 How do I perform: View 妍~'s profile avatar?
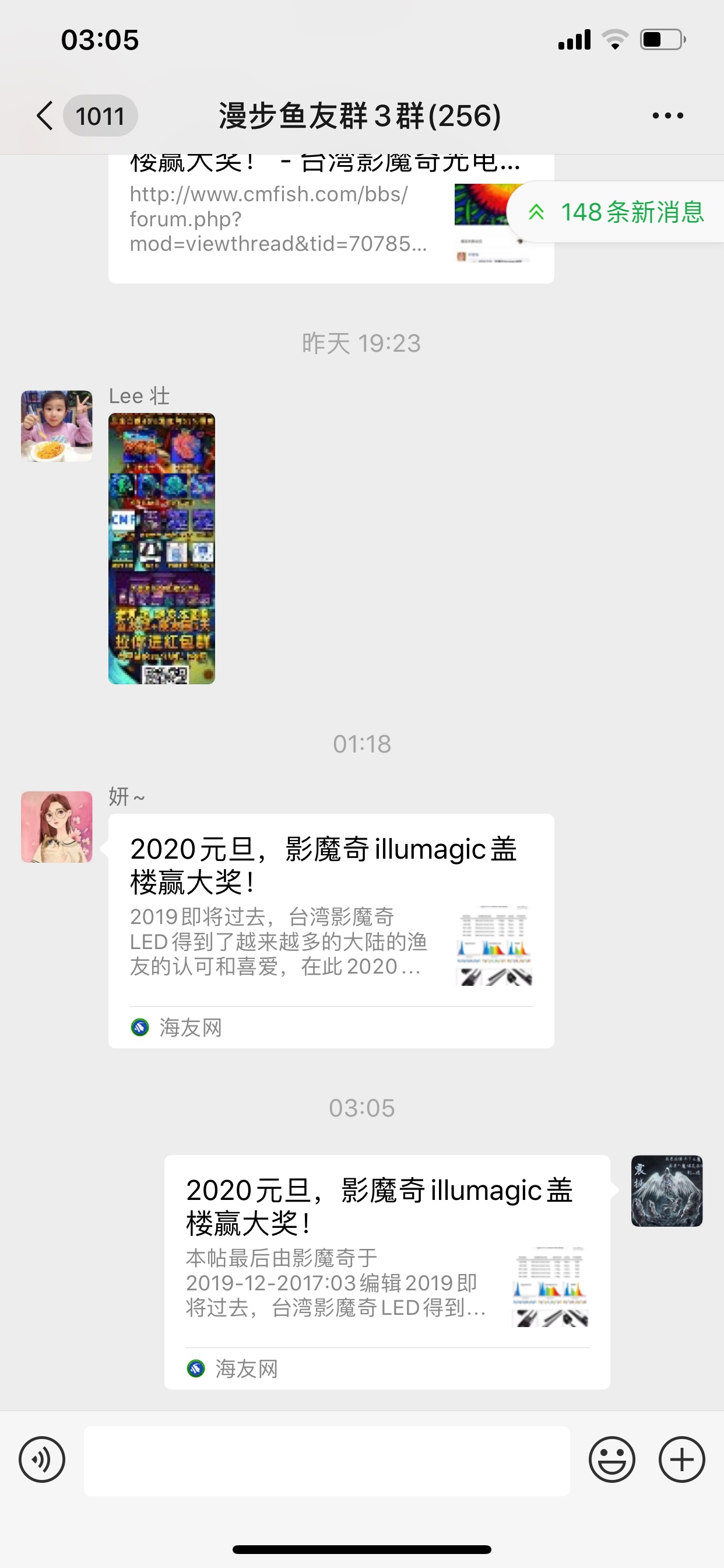tap(57, 827)
